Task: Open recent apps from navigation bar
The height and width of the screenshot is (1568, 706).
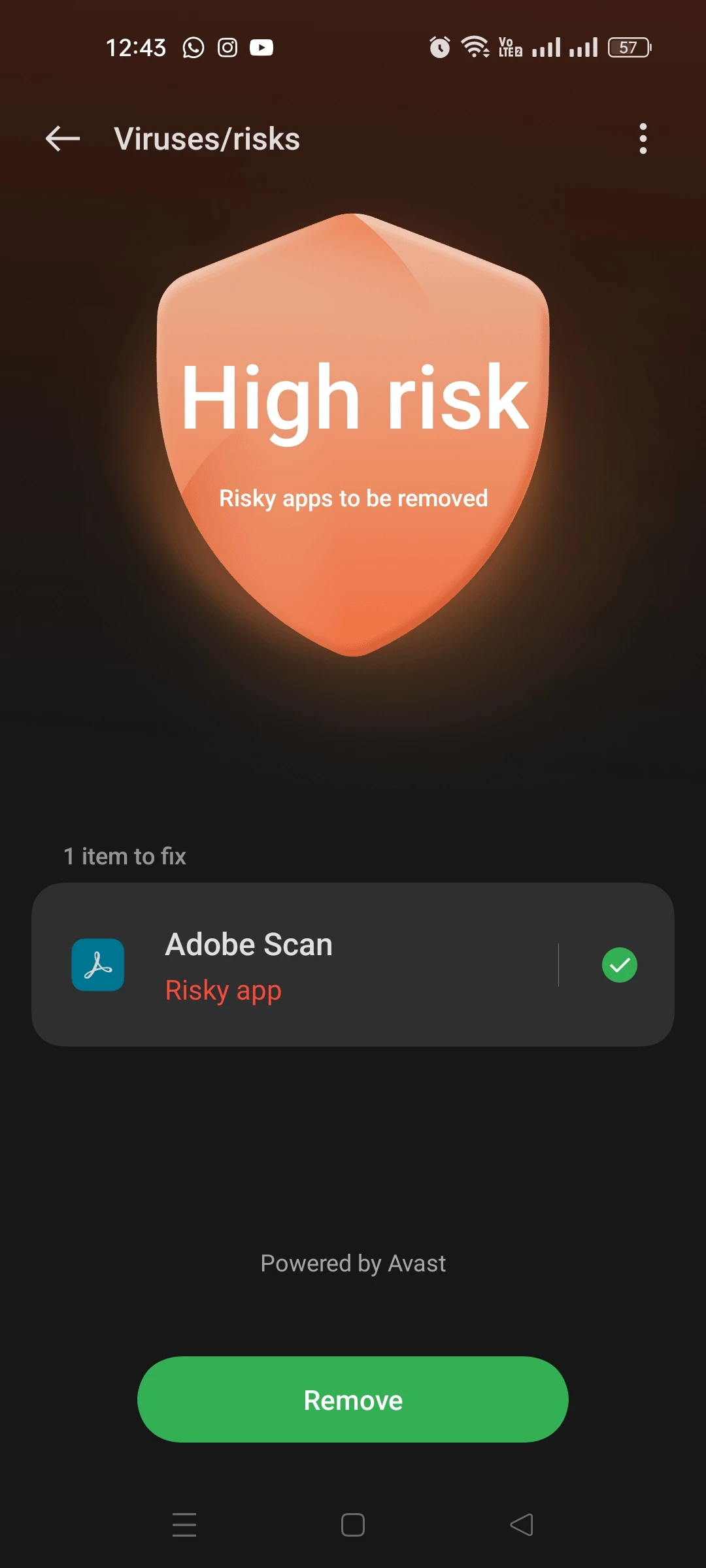Action: pos(184,1525)
